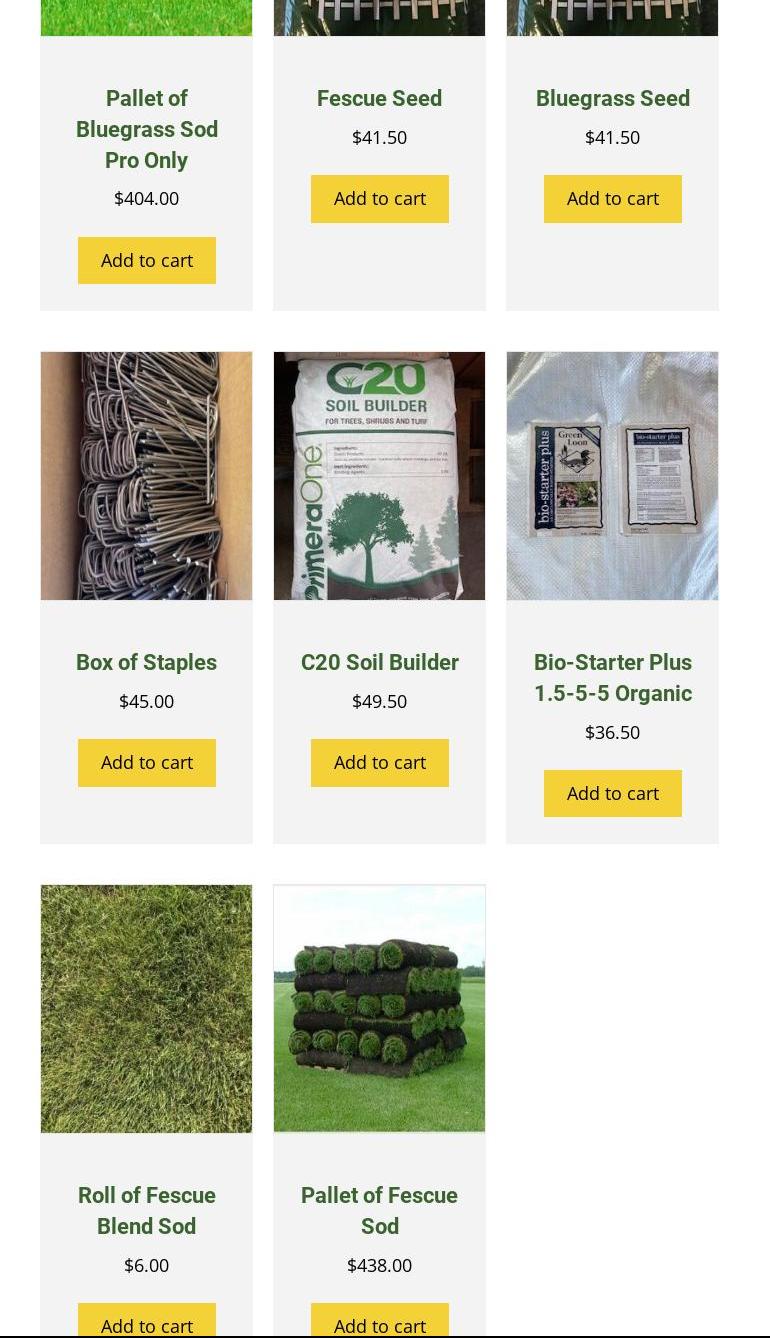Add Roll of Fescue Blend Sod to cart
This screenshot has height=1338, width=770.
click(x=147, y=1320)
